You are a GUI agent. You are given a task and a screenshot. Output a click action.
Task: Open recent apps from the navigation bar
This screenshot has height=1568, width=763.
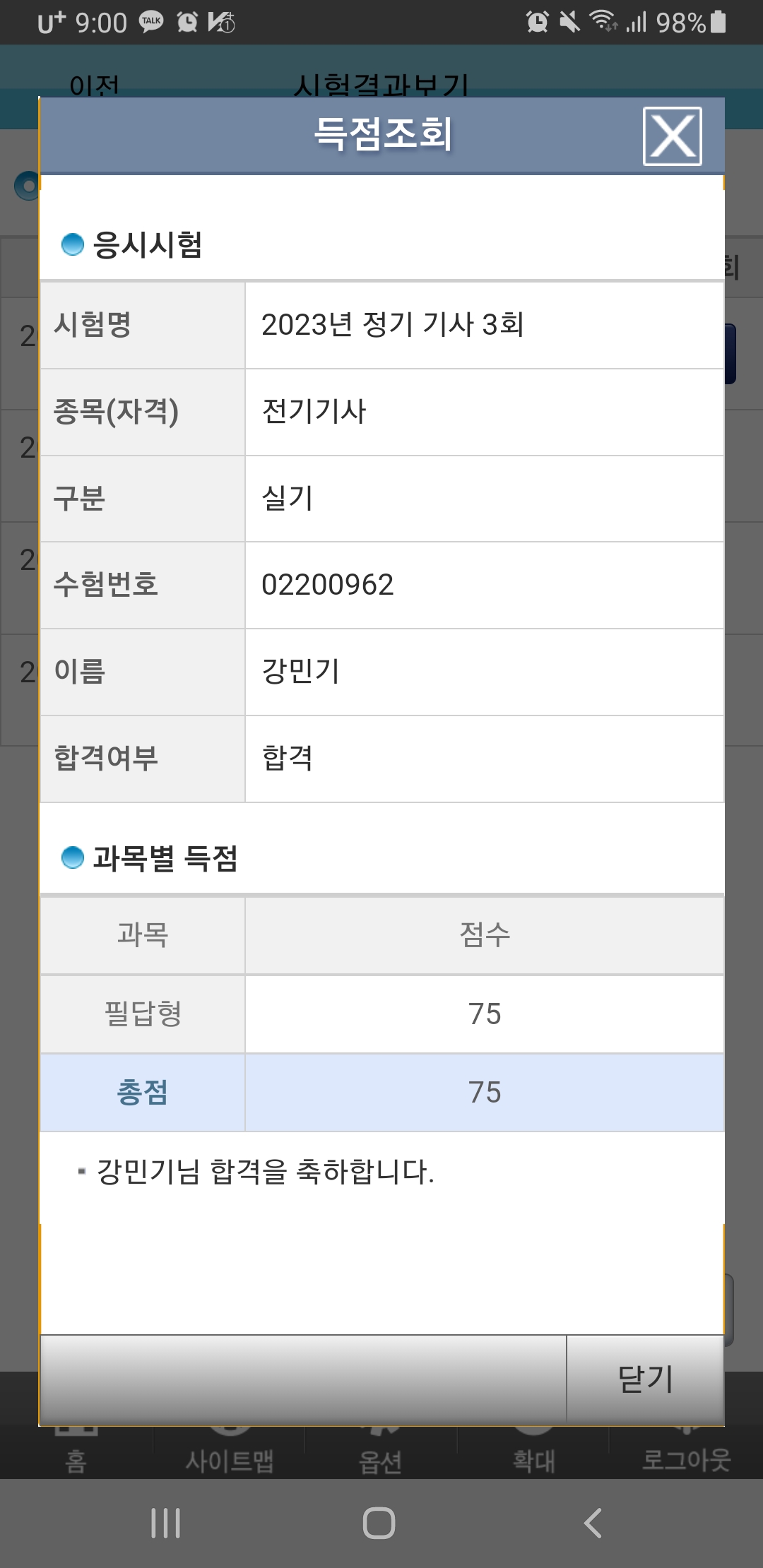(166, 1523)
